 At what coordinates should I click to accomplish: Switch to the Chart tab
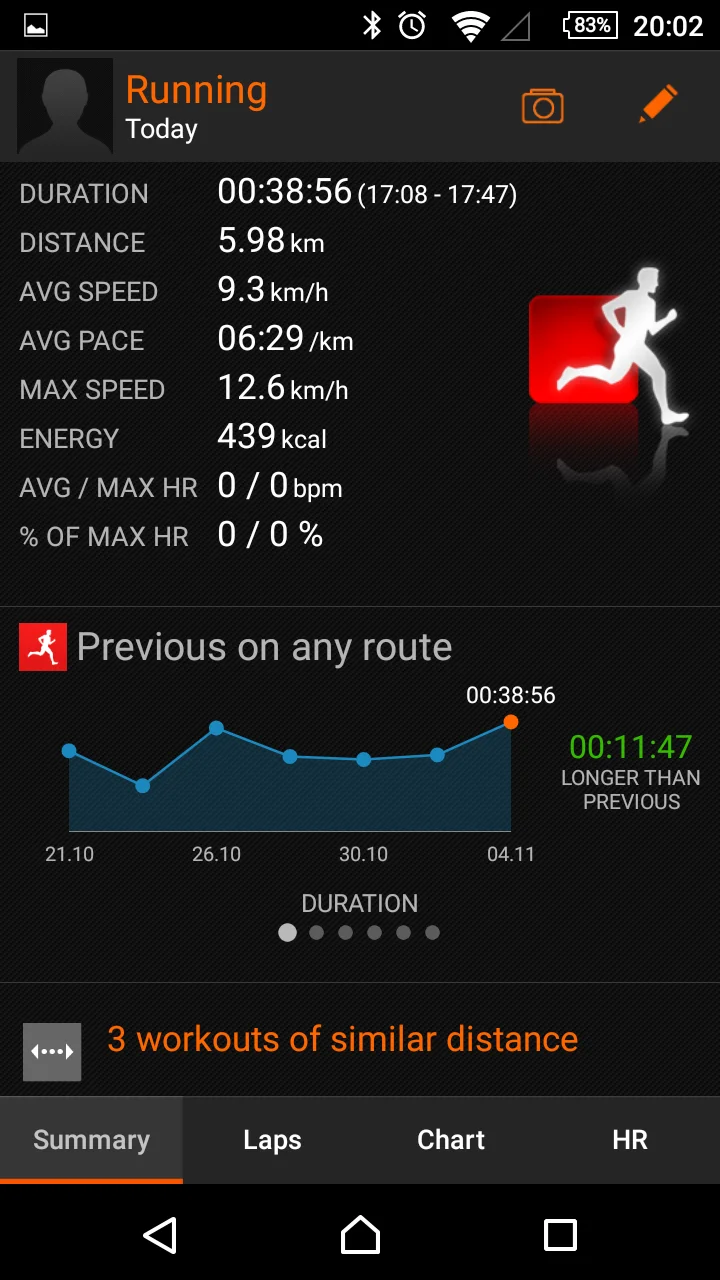tap(451, 1140)
